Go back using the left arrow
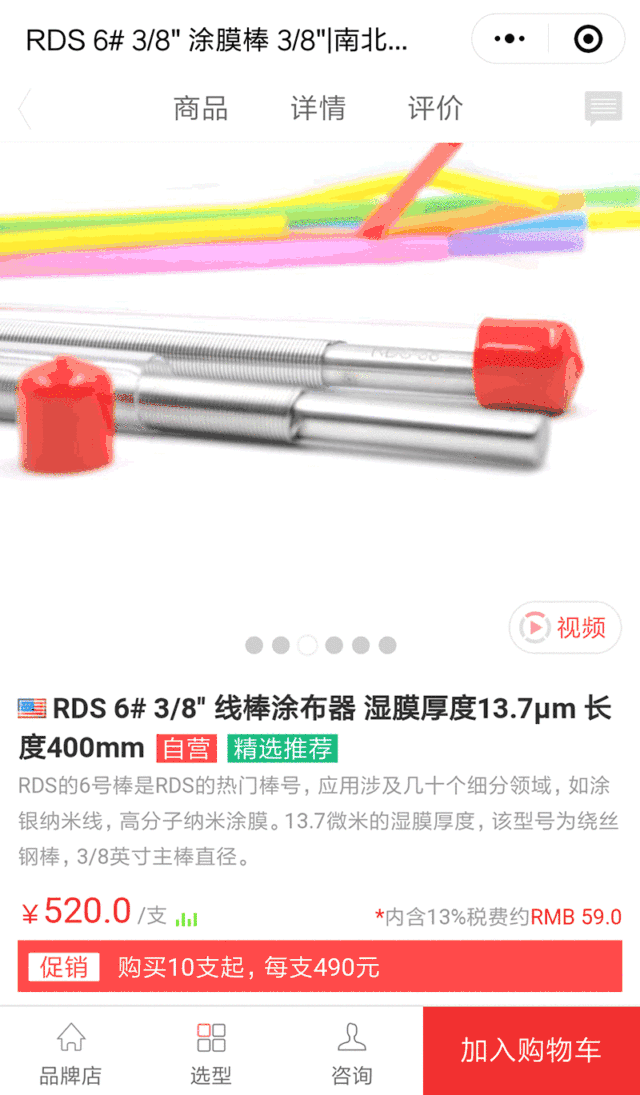 [x=25, y=108]
